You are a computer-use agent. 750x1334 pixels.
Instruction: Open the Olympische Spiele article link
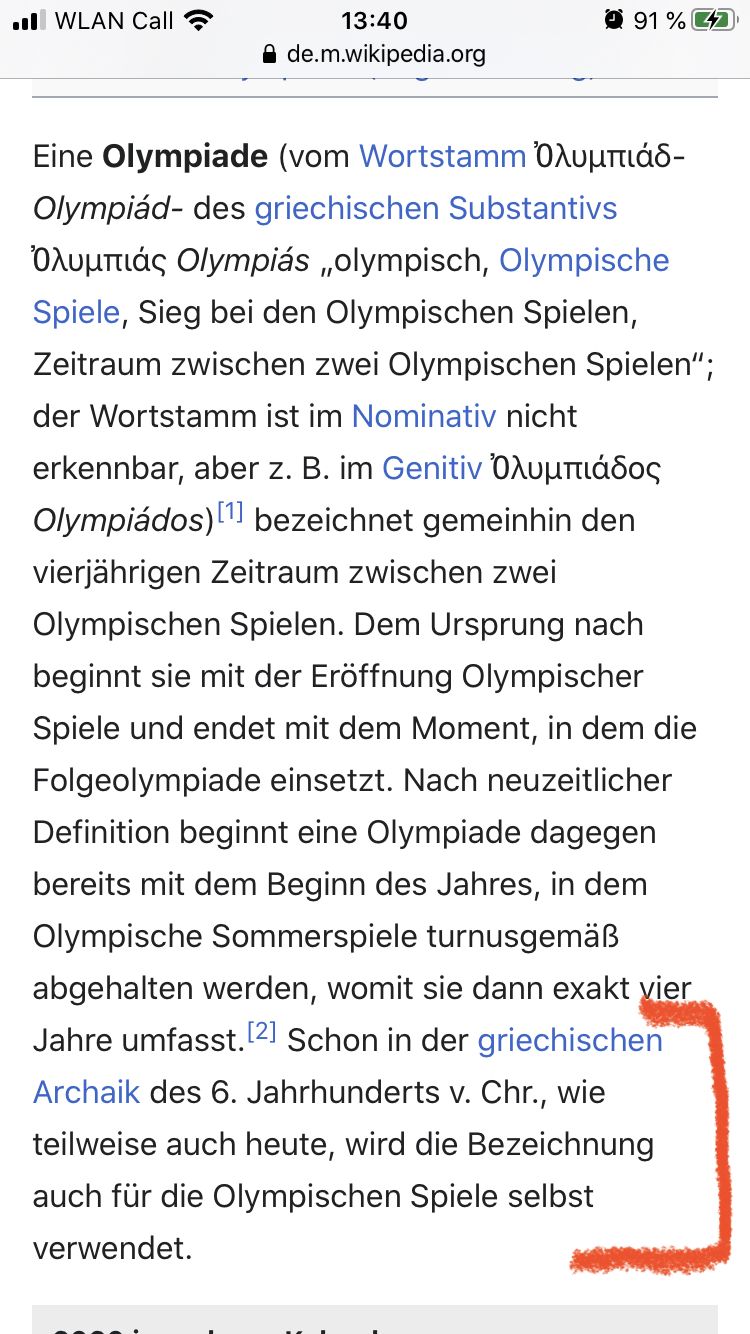[583, 261]
